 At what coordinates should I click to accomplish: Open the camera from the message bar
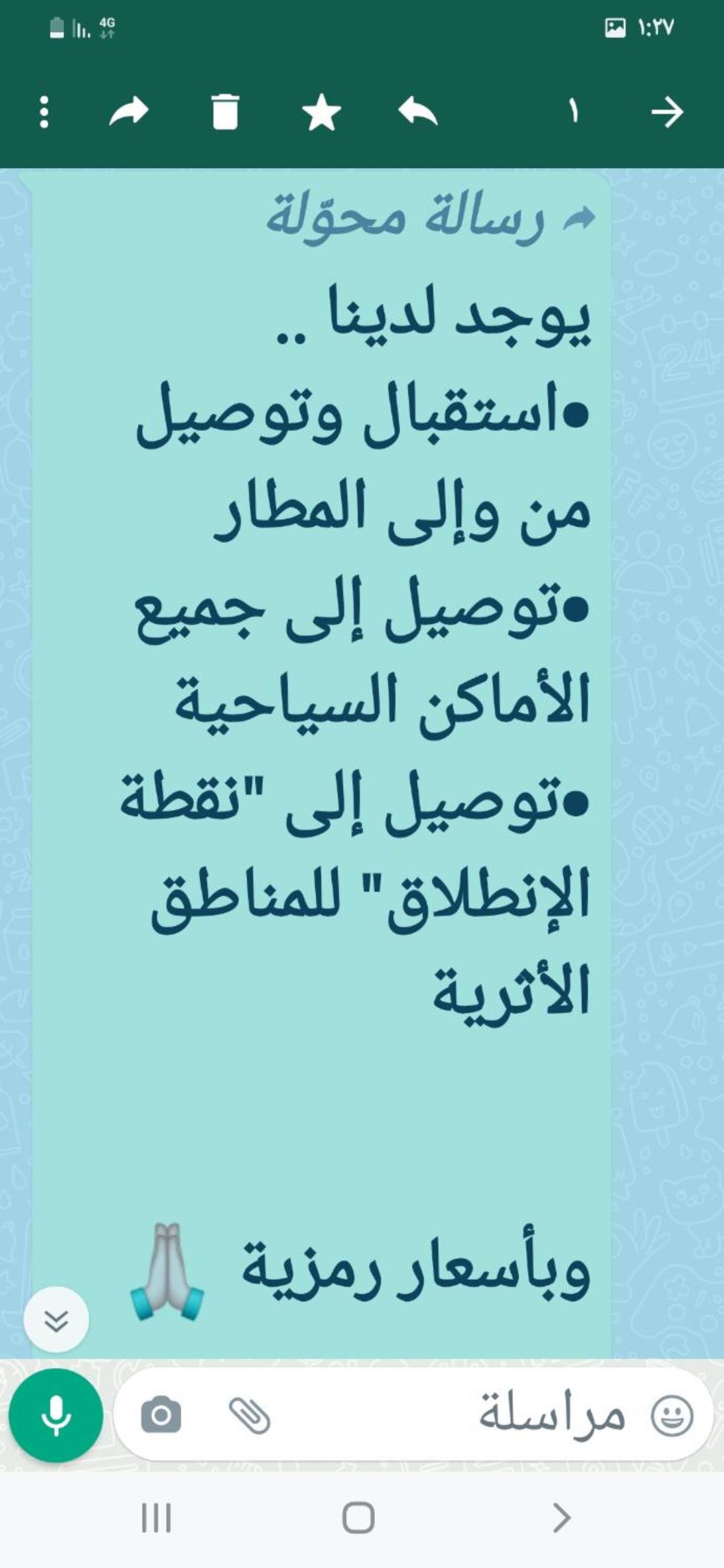(161, 1415)
